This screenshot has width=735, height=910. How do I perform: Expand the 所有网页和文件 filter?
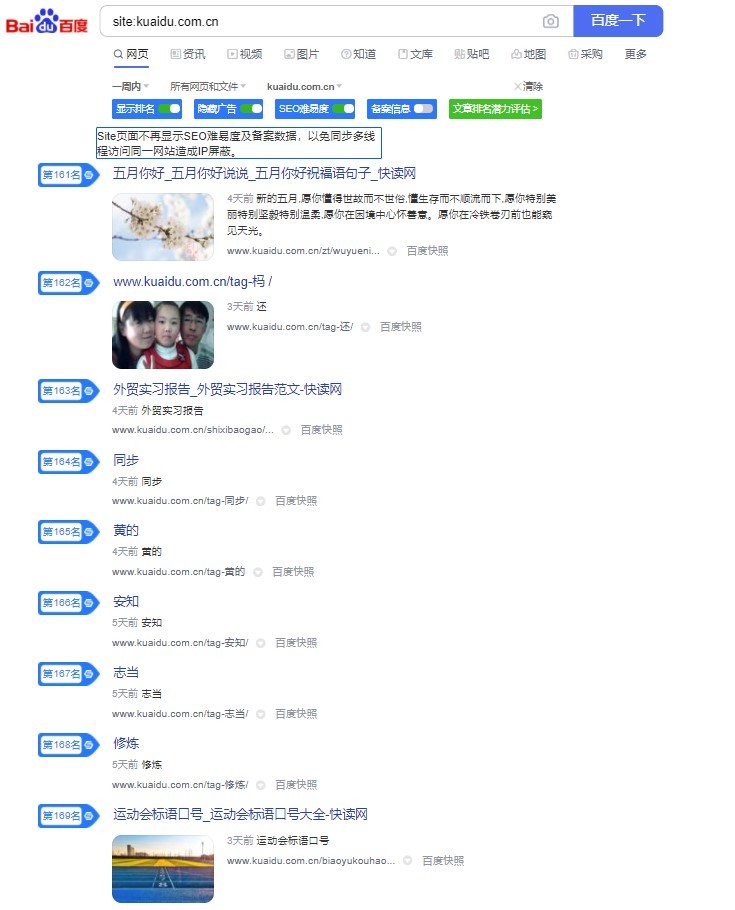[208, 87]
